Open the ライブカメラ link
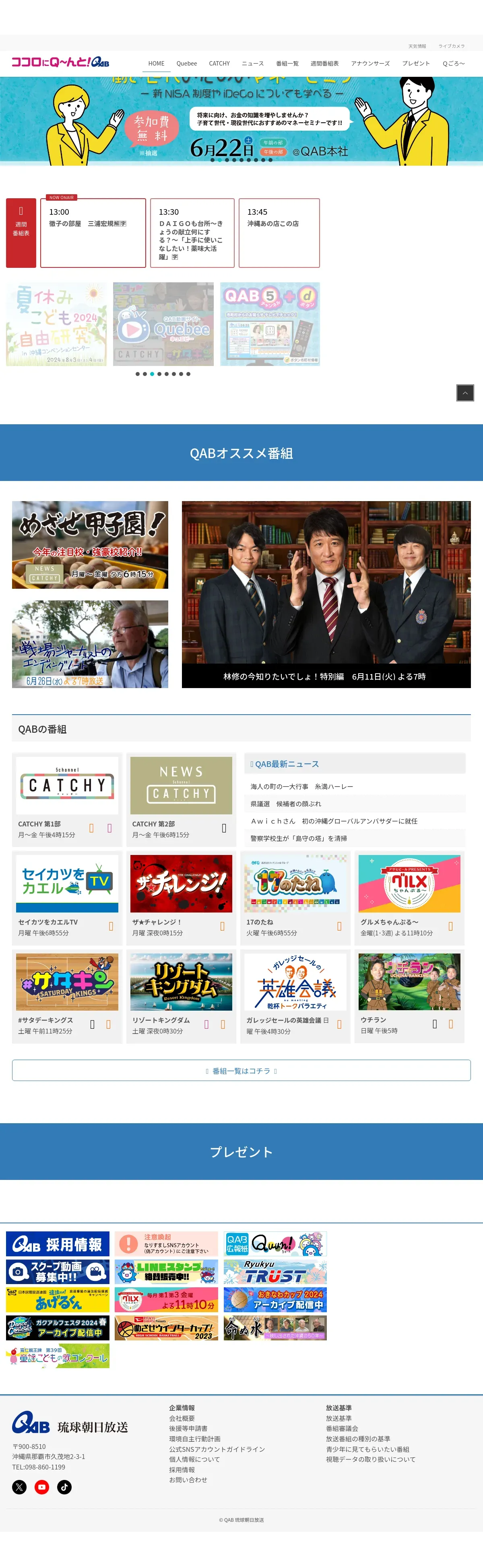Image resolution: width=483 pixels, height=1568 pixels. pos(451,46)
